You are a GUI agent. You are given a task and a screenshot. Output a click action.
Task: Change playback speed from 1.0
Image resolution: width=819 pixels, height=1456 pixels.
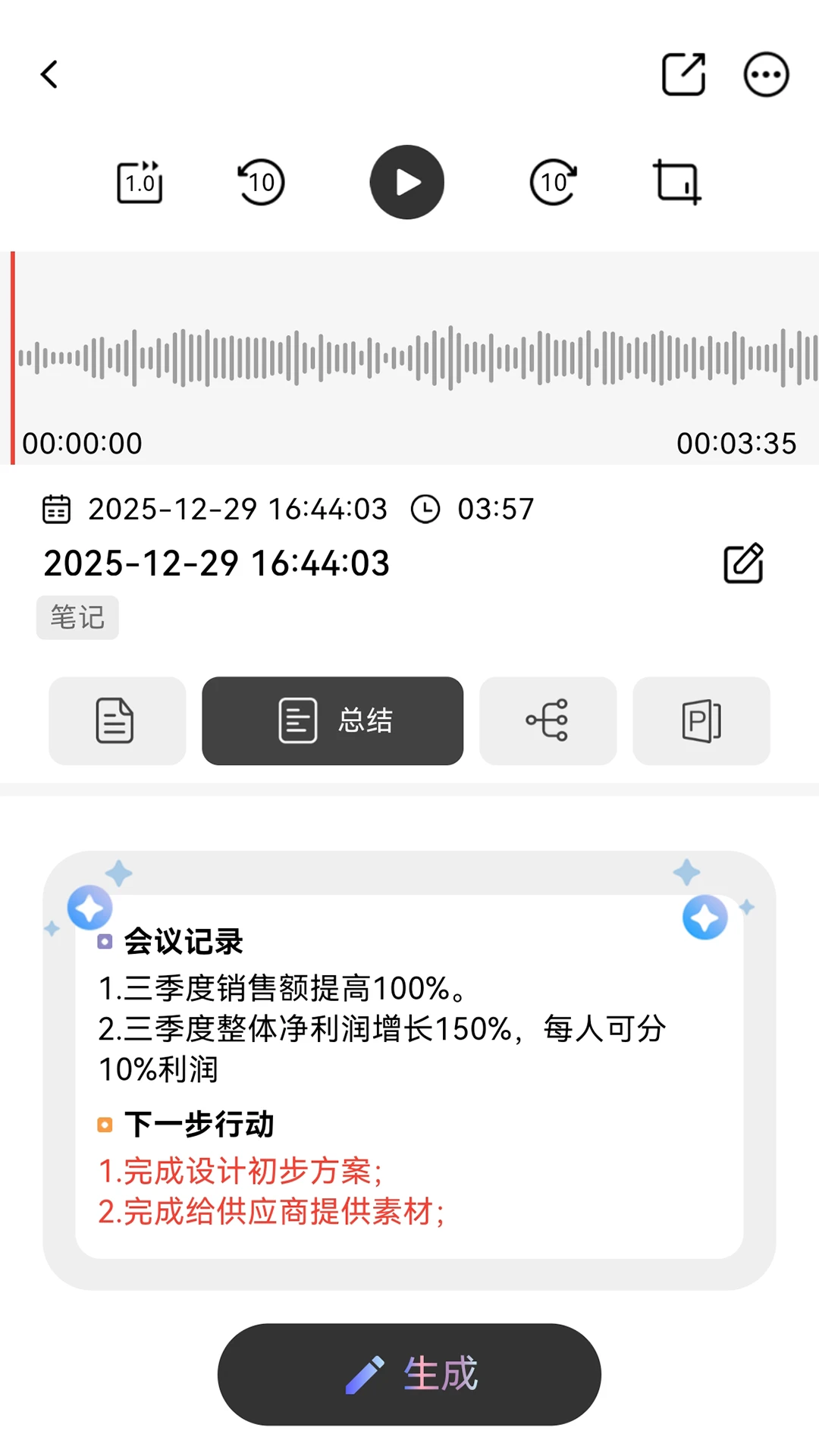(140, 182)
